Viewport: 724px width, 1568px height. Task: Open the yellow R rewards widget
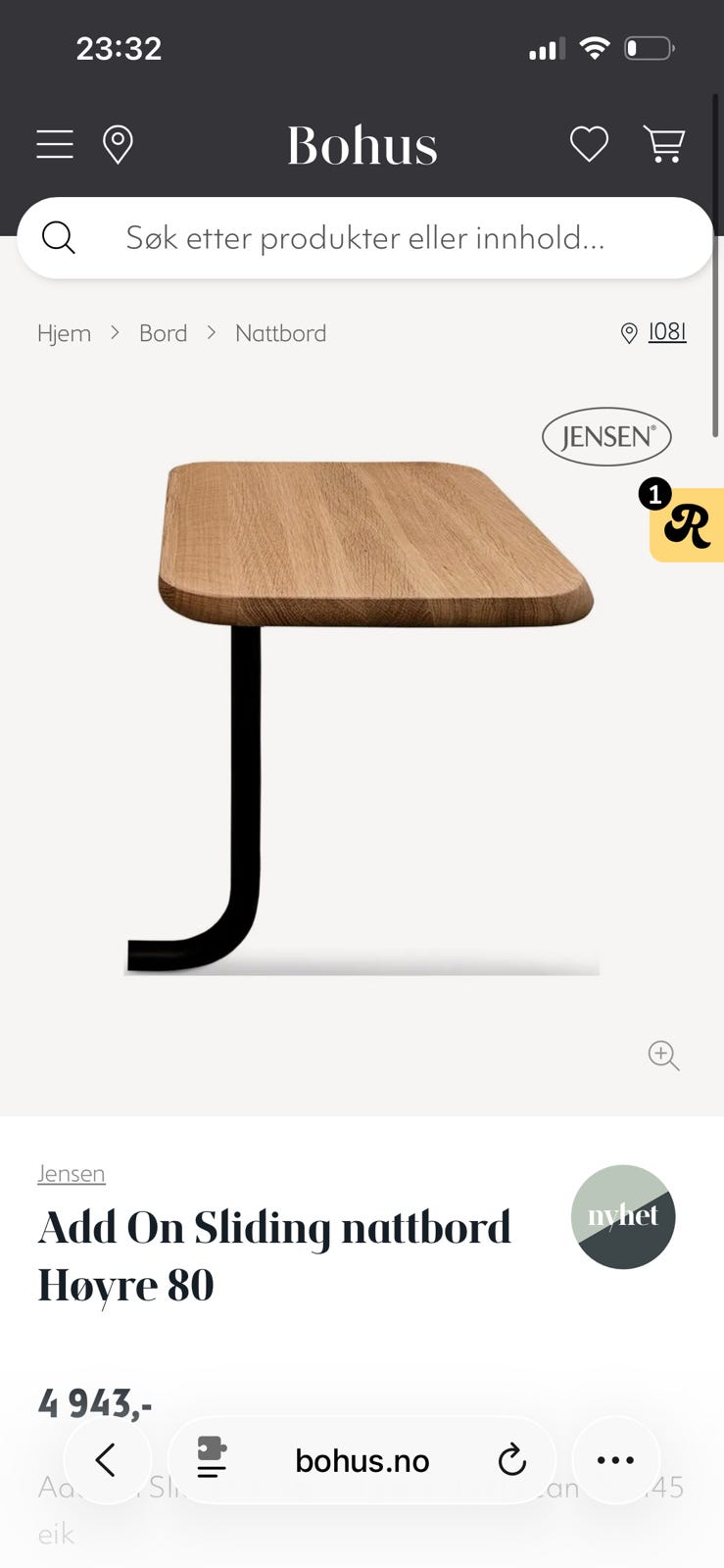(687, 524)
